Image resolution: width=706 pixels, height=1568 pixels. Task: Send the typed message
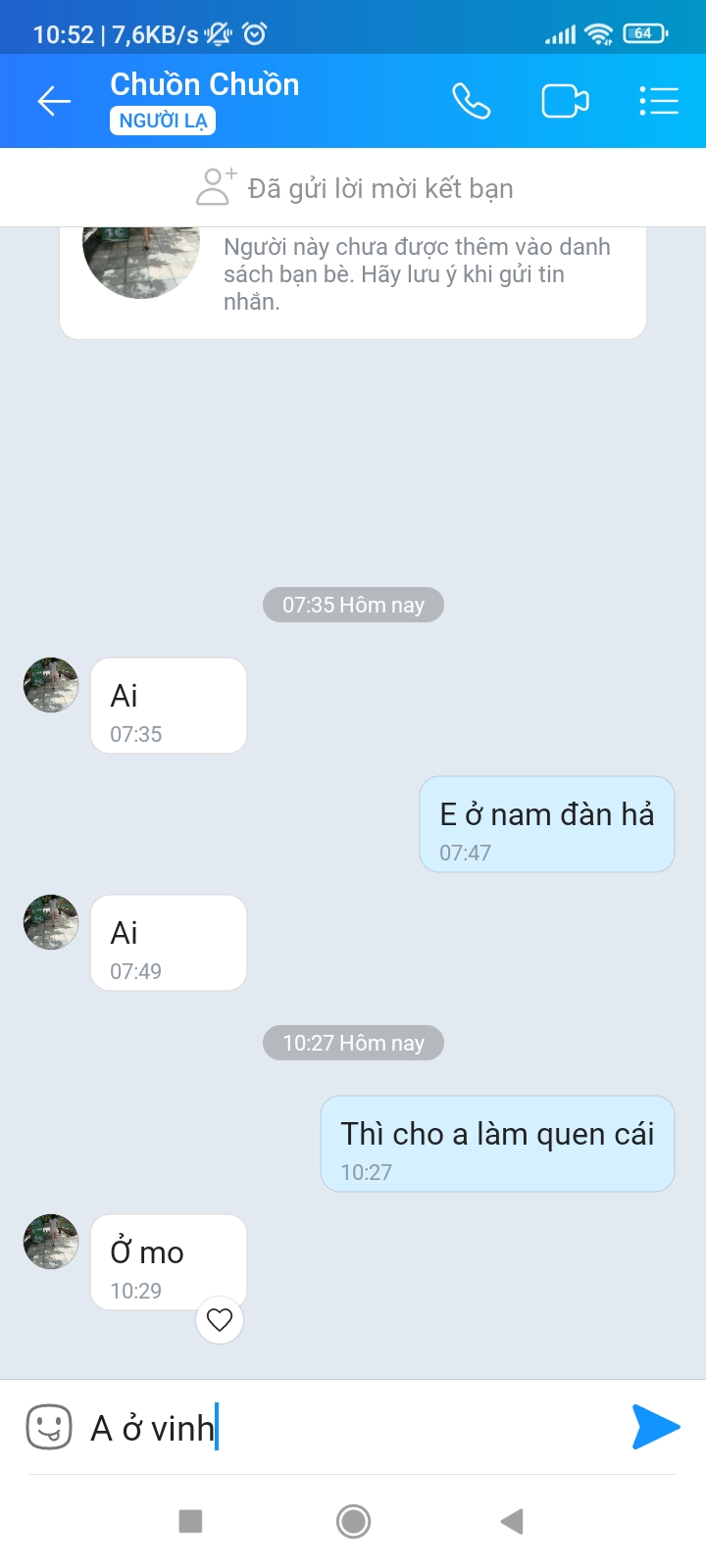pos(655,1427)
